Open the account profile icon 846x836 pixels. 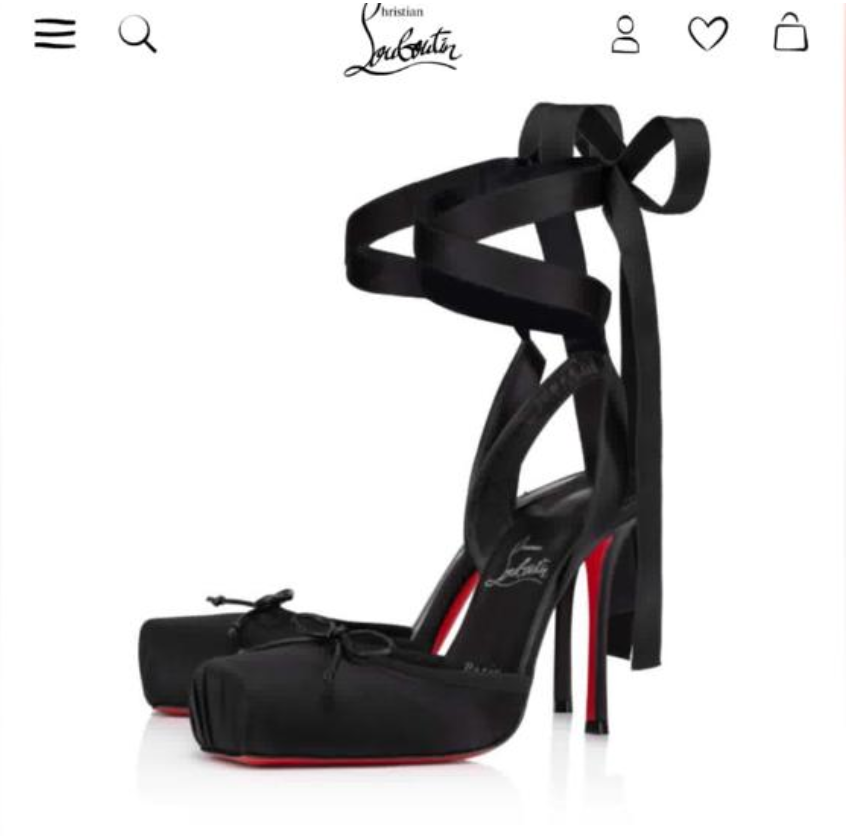click(x=626, y=34)
